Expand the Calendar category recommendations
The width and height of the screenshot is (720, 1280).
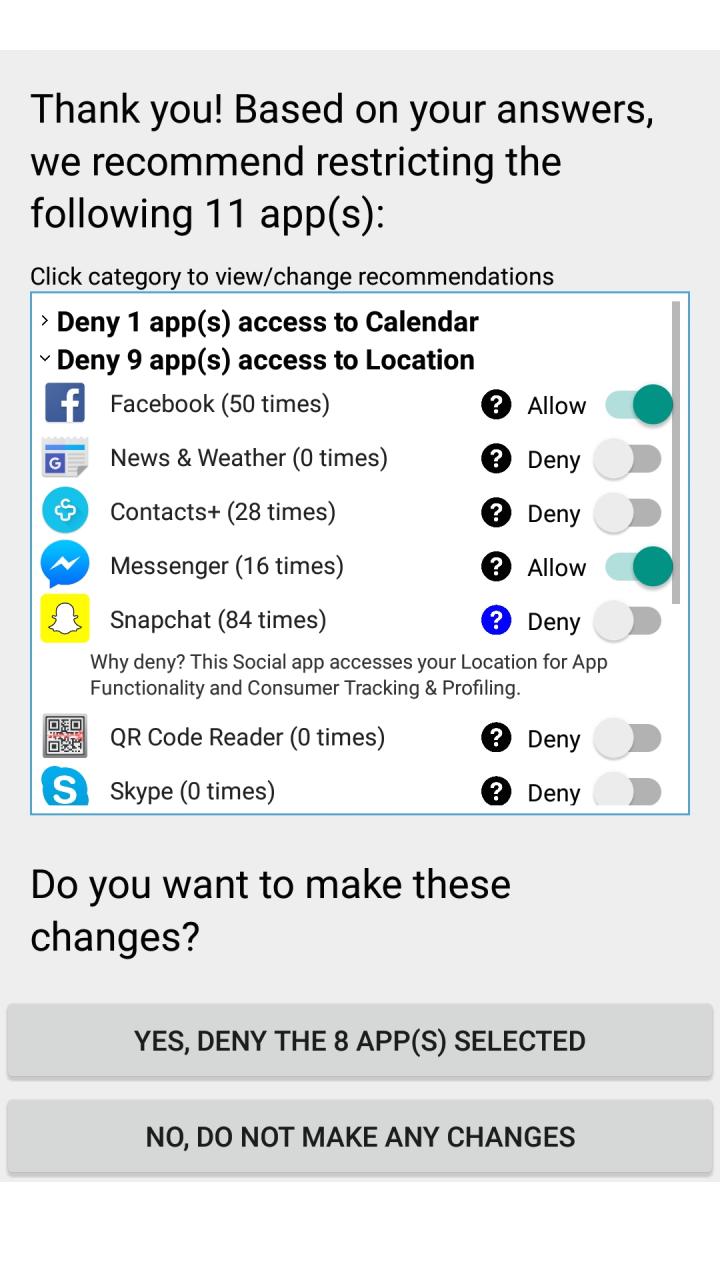(267, 322)
